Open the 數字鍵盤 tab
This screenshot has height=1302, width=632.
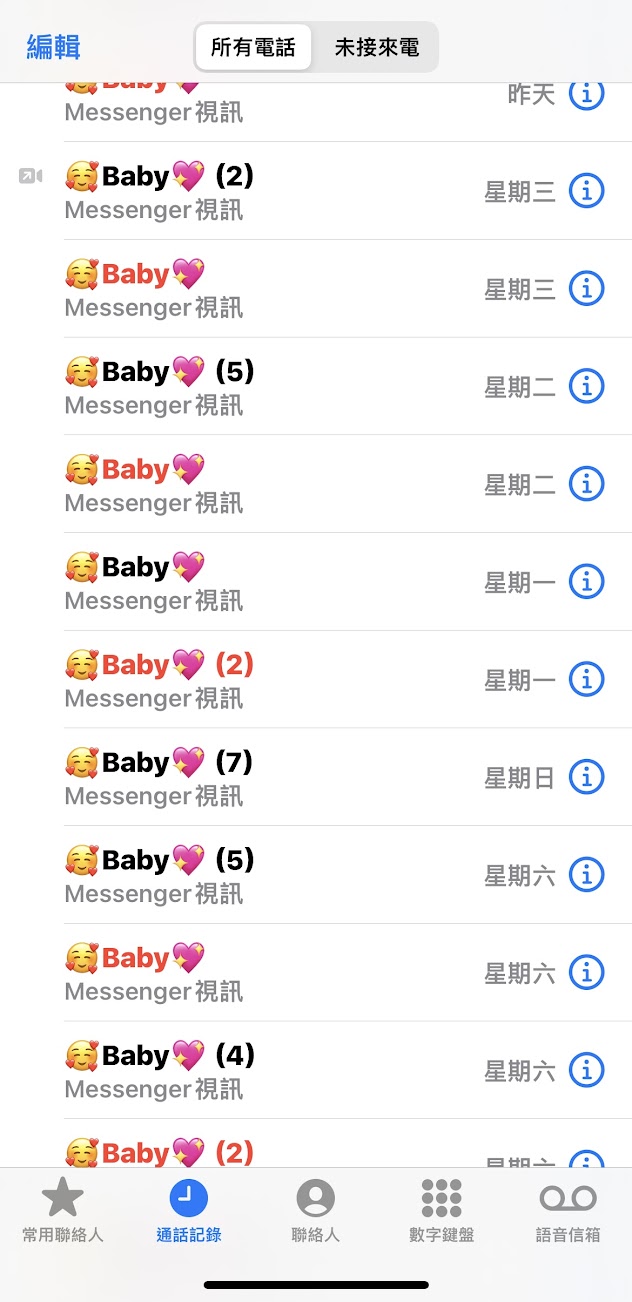coord(442,1209)
